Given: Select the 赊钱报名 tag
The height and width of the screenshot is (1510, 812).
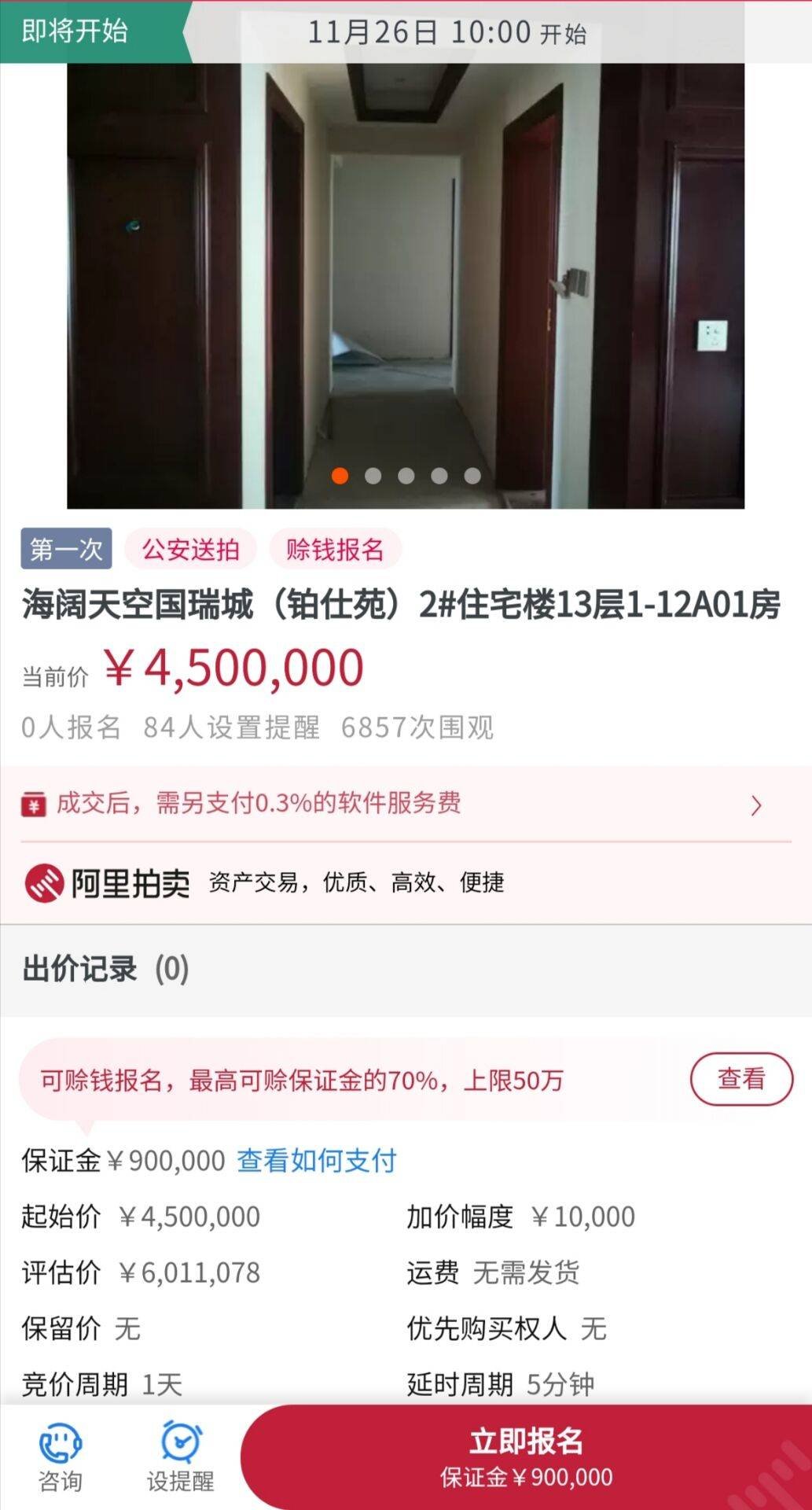Looking at the screenshot, I should pyautogui.click(x=335, y=549).
